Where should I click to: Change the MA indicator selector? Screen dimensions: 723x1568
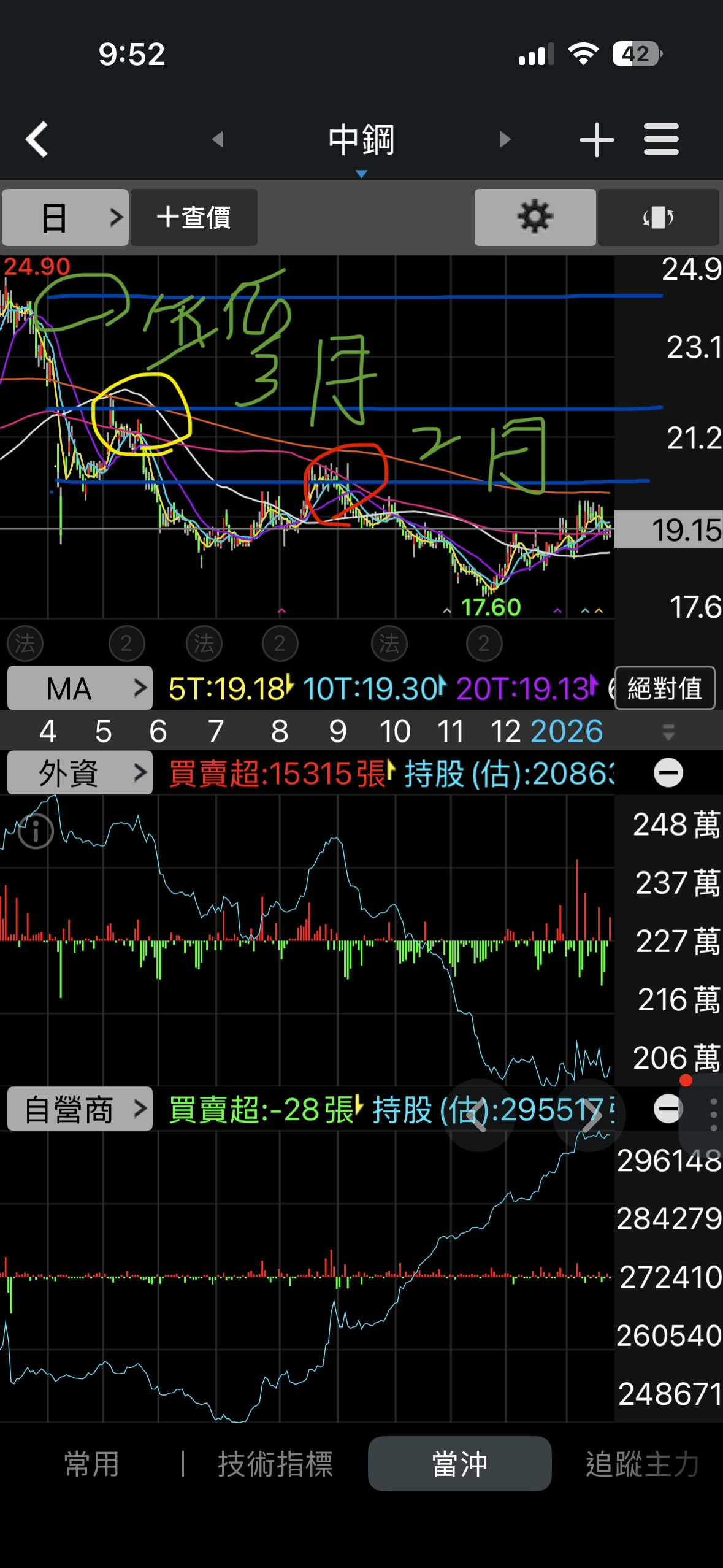[x=80, y=688]
